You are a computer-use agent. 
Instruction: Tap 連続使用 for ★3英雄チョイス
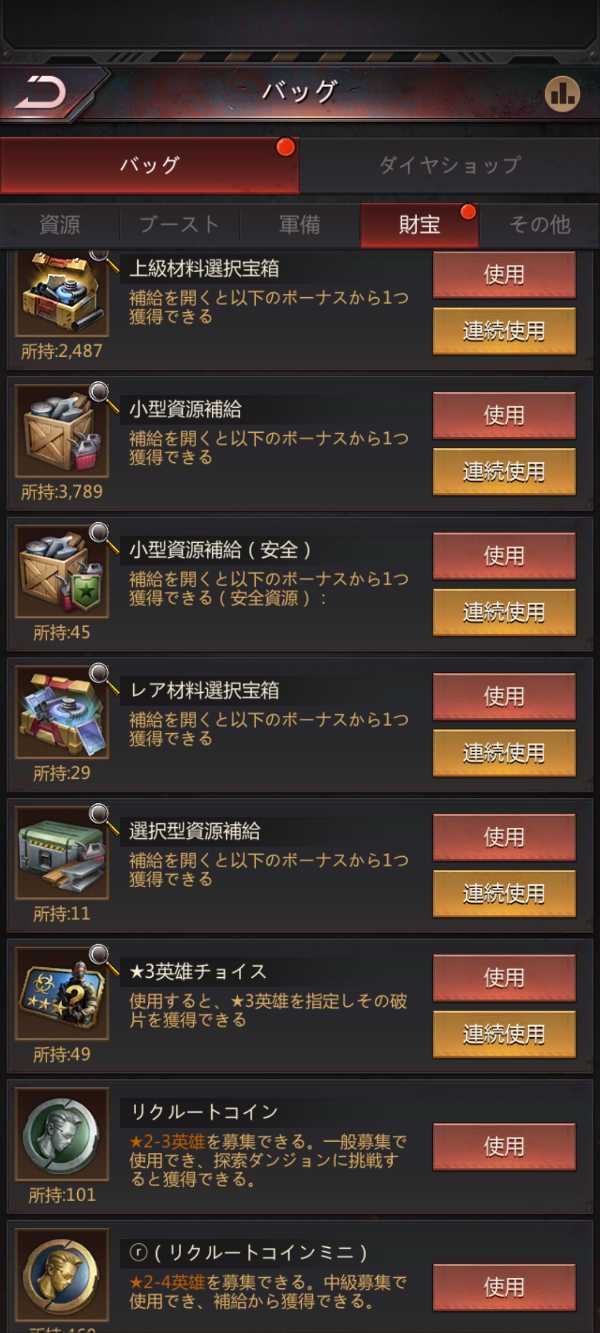(x=504, y=1033)
